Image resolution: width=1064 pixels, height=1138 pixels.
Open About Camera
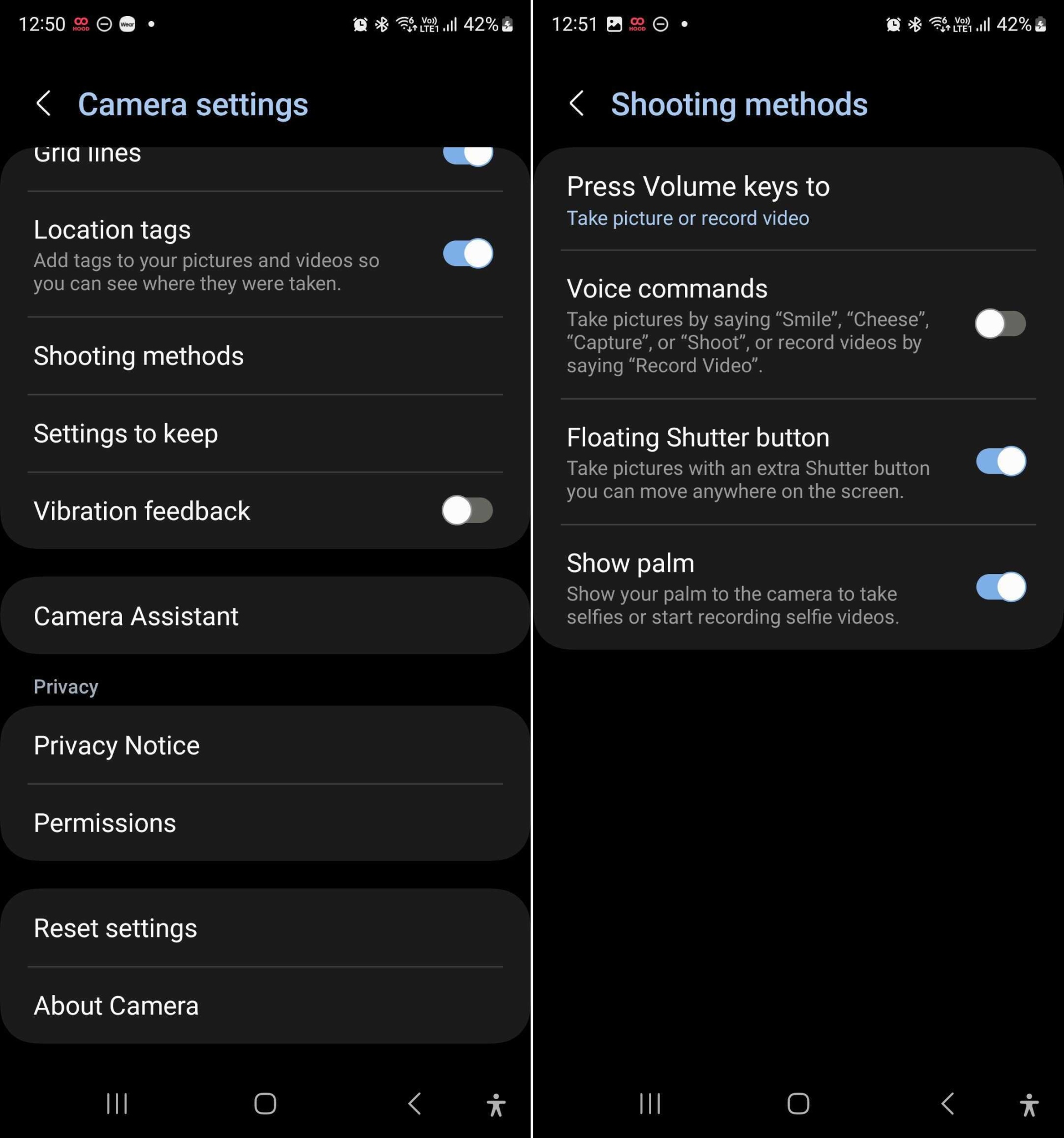pos(264,1006)
